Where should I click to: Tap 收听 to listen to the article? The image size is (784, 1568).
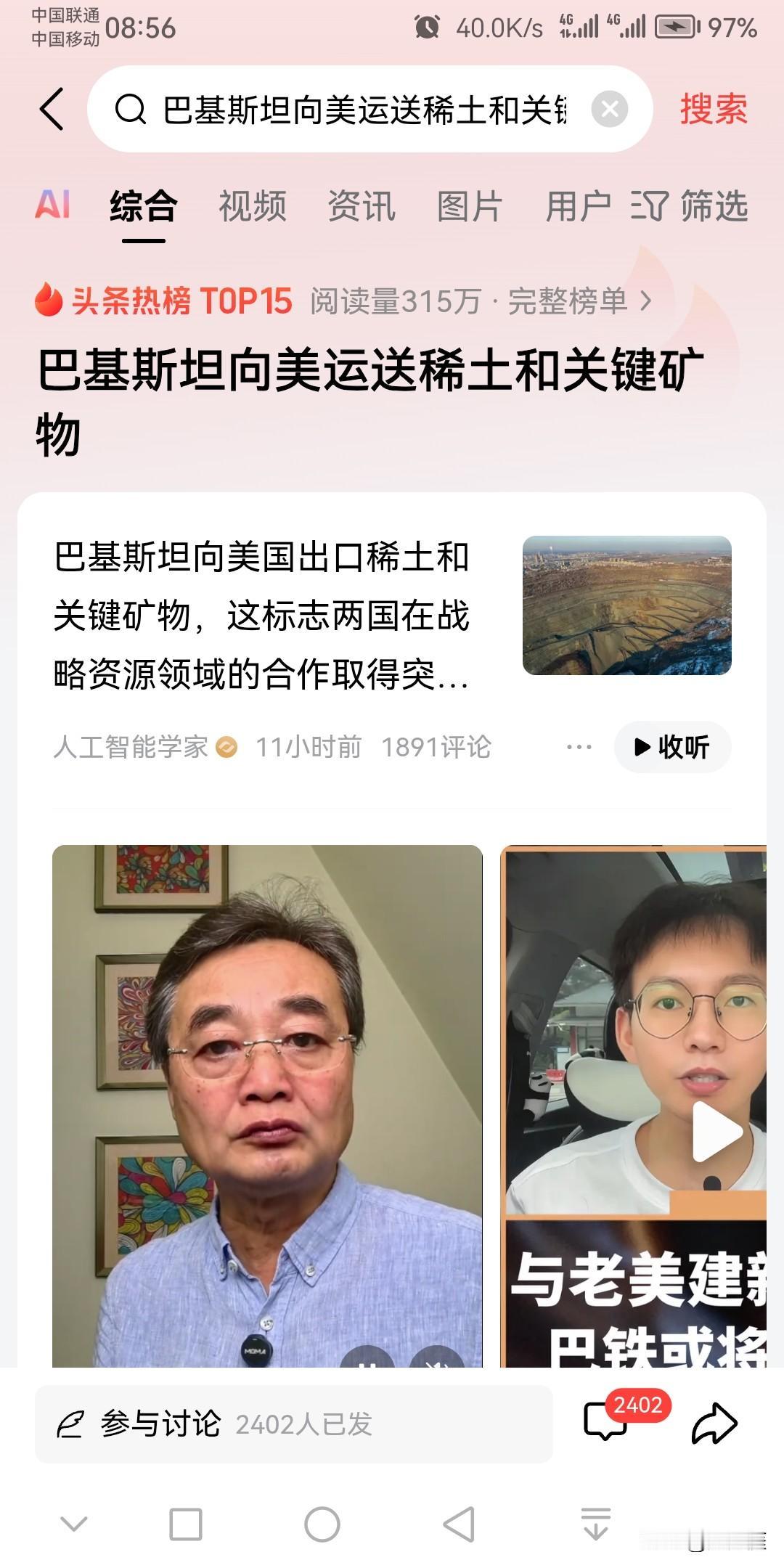tap(672, 747)
